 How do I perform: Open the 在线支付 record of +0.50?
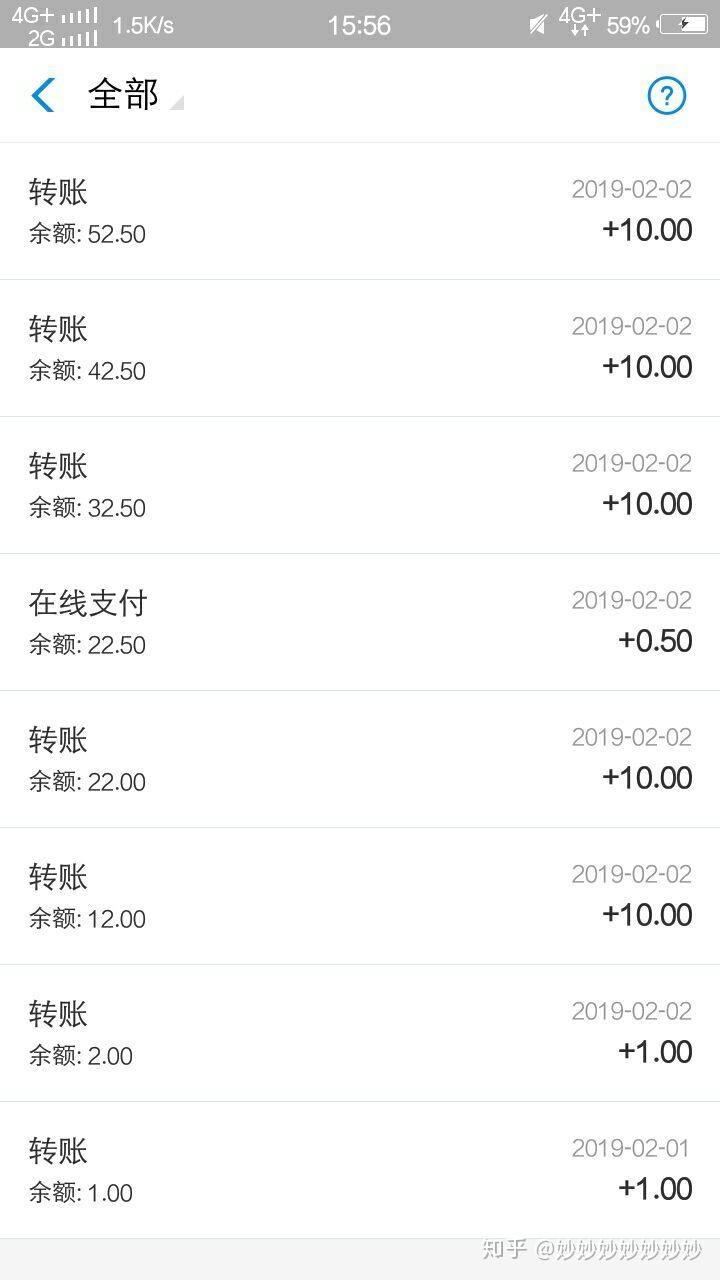[x=360, y=622]
